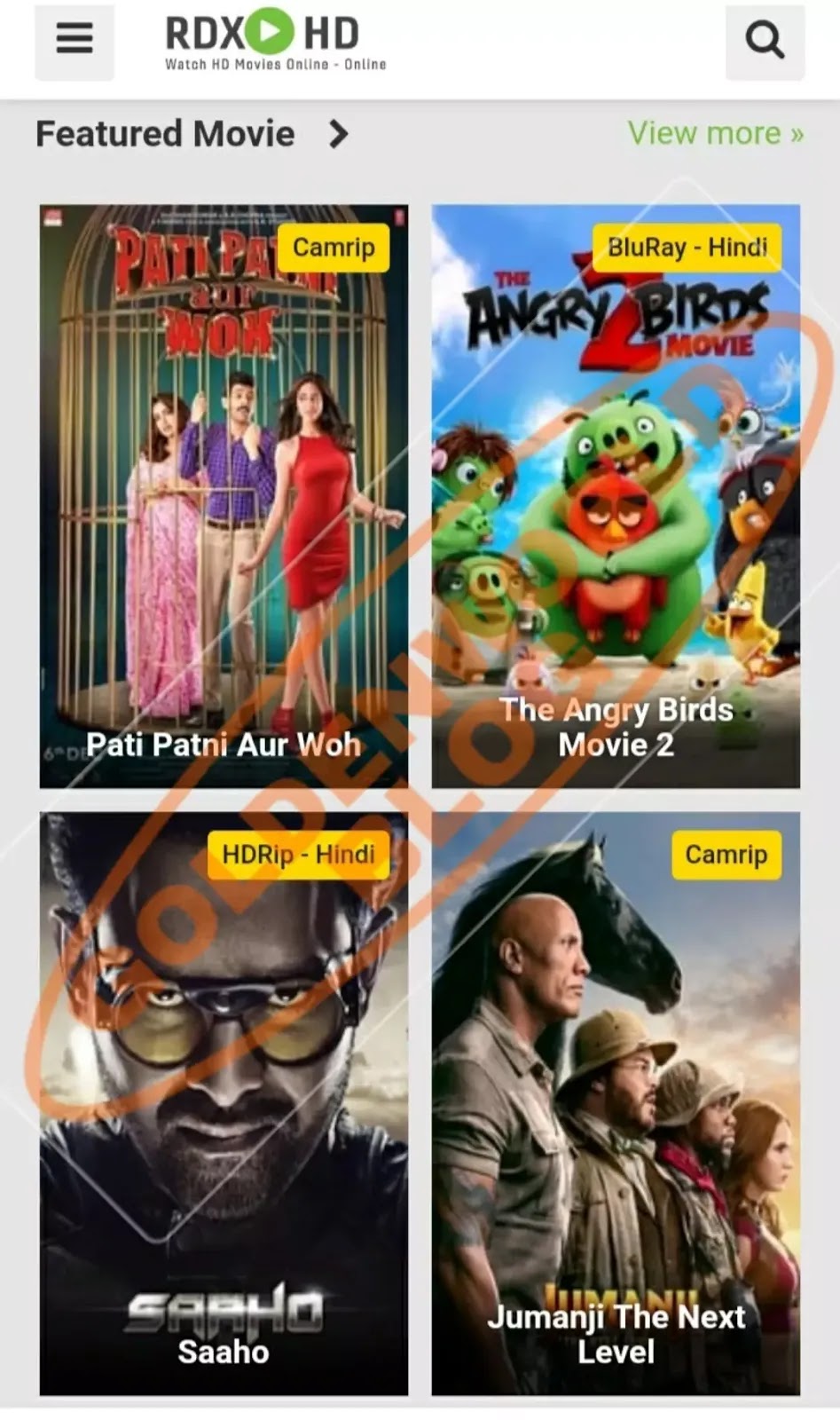Select the Saaho movie card

(224, 1102)
